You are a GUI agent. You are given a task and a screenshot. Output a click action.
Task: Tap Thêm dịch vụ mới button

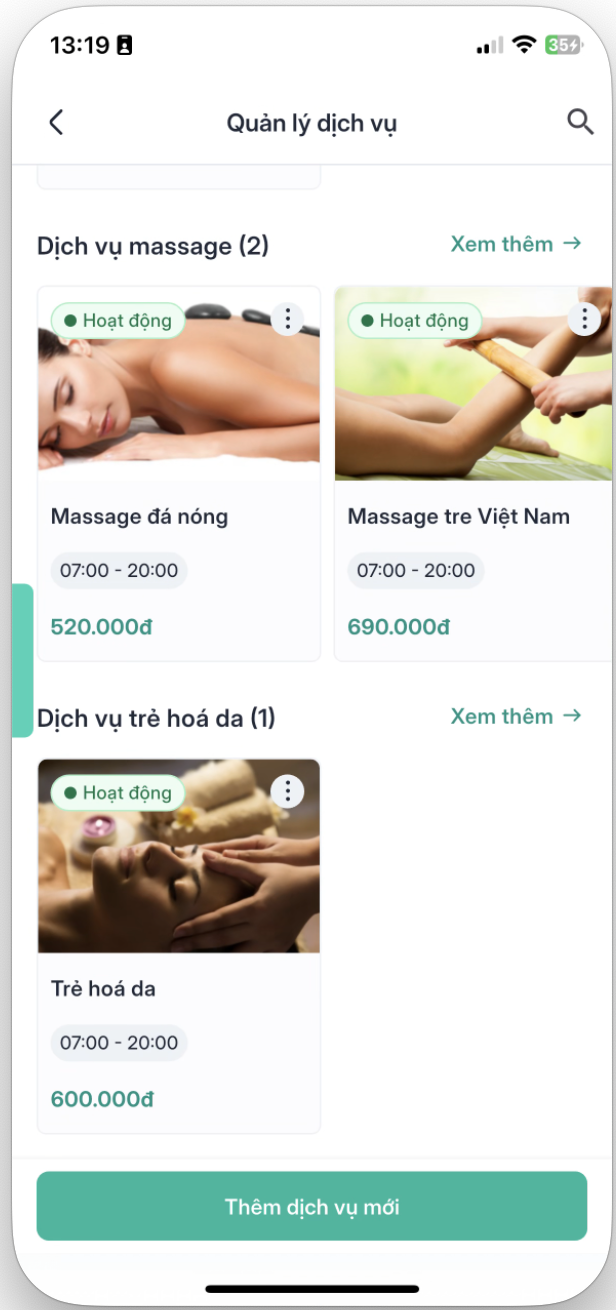pyautogui.click(x=312, y=1206)
